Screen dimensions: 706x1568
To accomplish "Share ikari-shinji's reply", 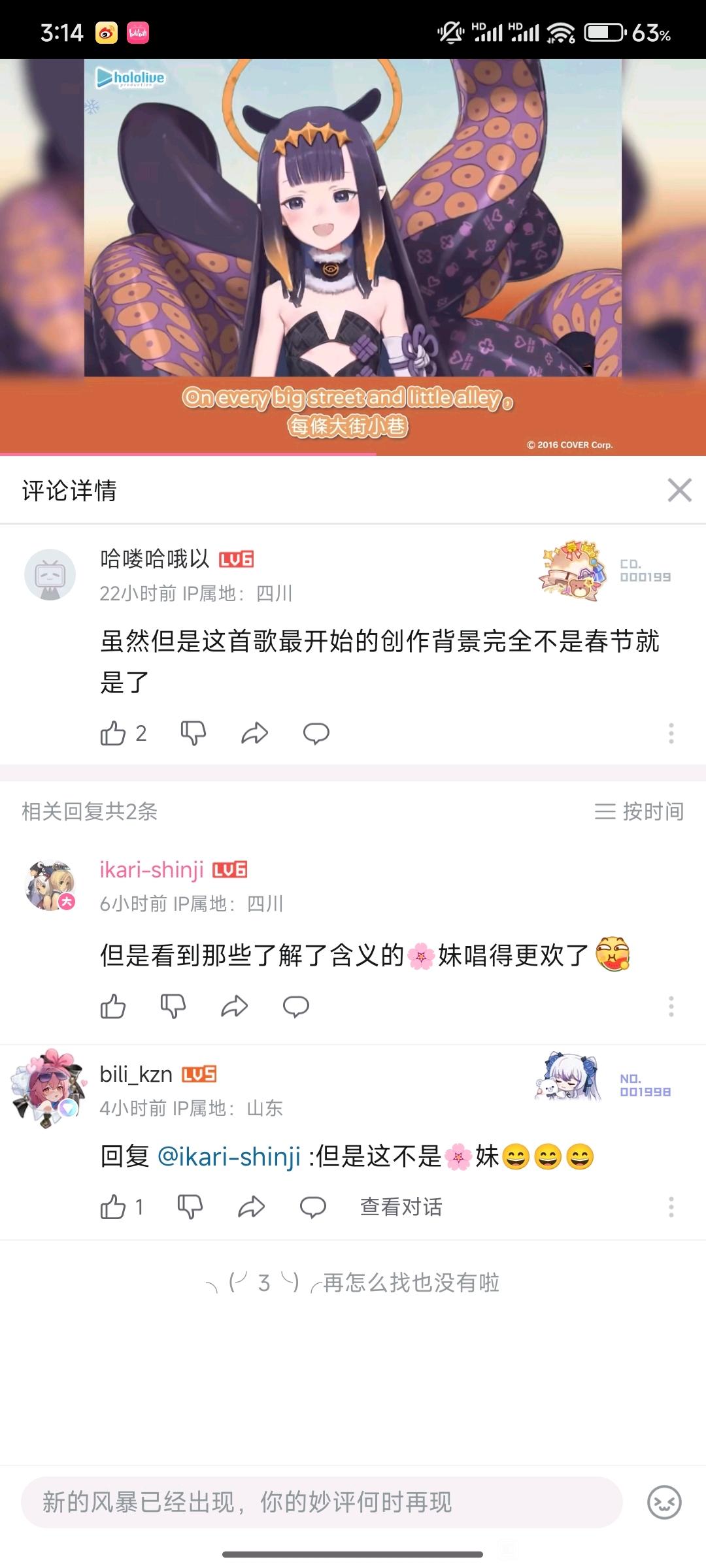I will 234,1006.
